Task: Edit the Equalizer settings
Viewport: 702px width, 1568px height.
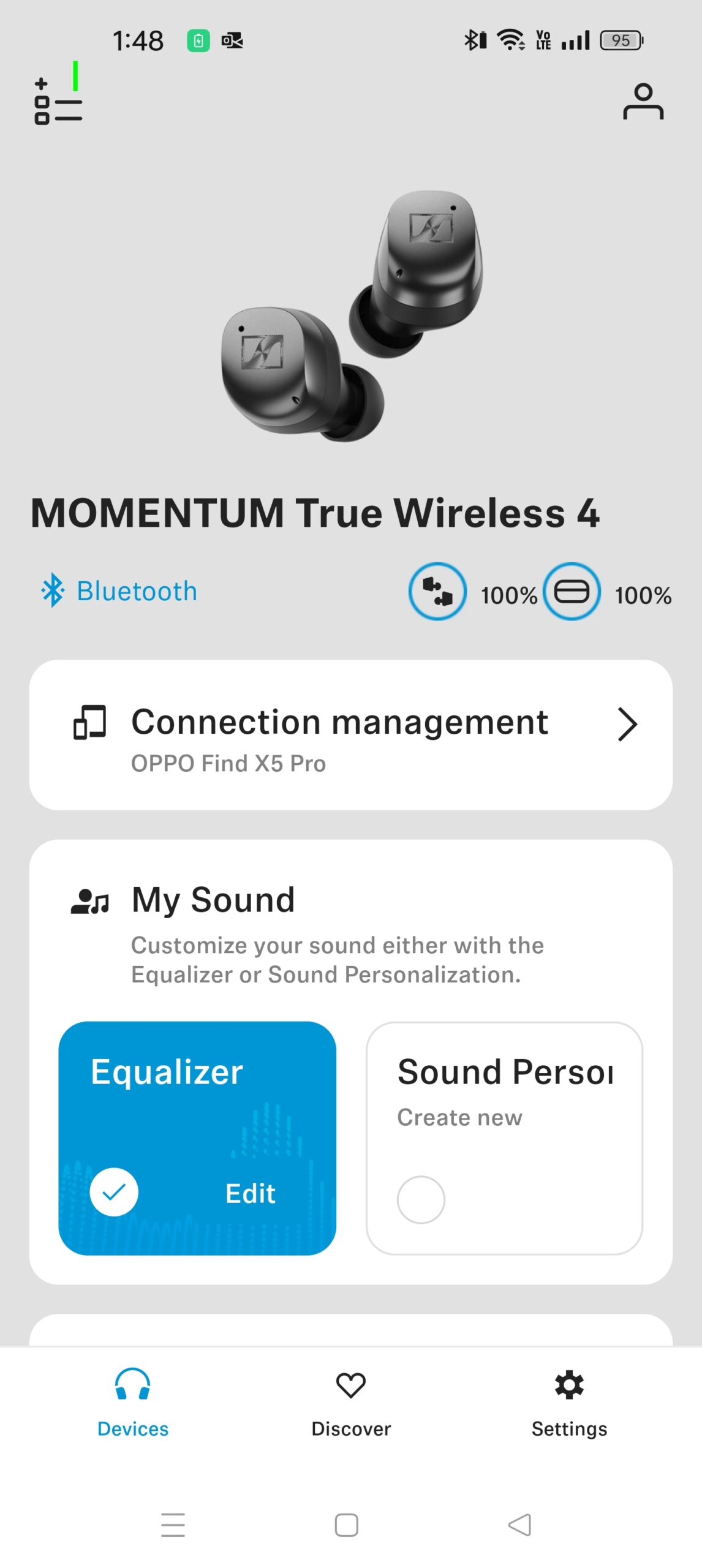Action: tap(250, 1193)
